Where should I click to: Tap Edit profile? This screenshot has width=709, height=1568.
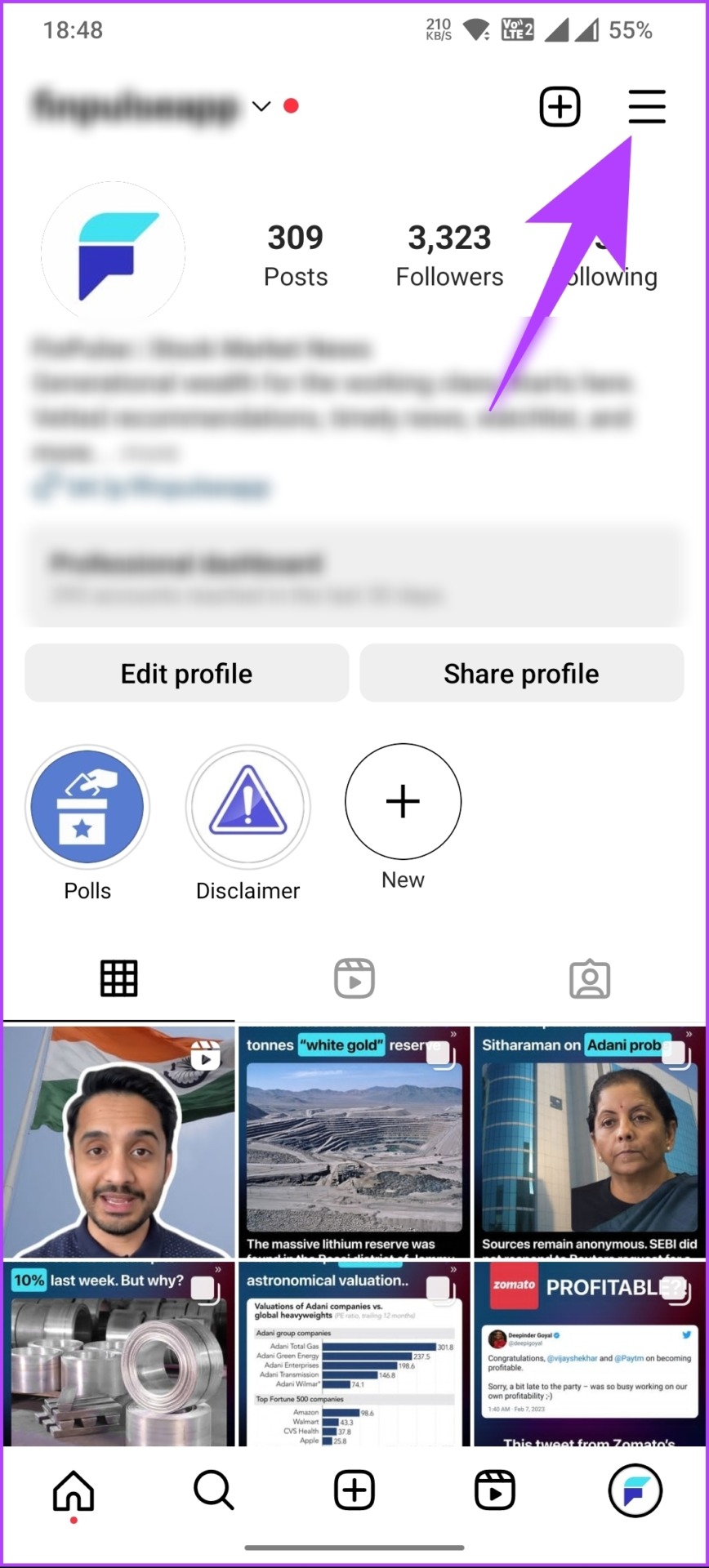click(x=186, y=673)
